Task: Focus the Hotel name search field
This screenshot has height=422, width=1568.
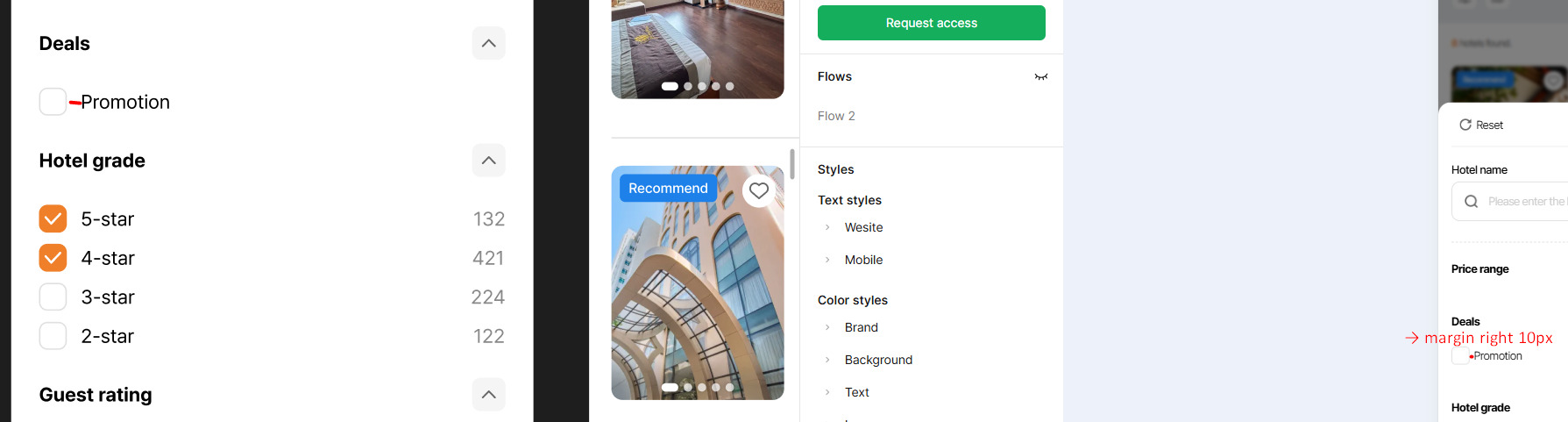Action: [x=1523, y=202]
